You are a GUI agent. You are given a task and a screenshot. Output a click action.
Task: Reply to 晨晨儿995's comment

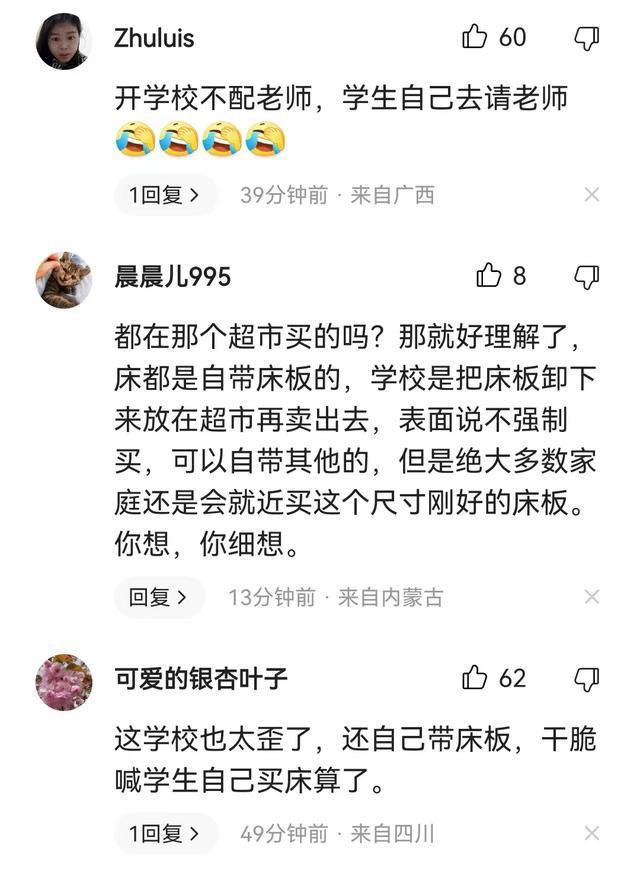click(159, 597)
